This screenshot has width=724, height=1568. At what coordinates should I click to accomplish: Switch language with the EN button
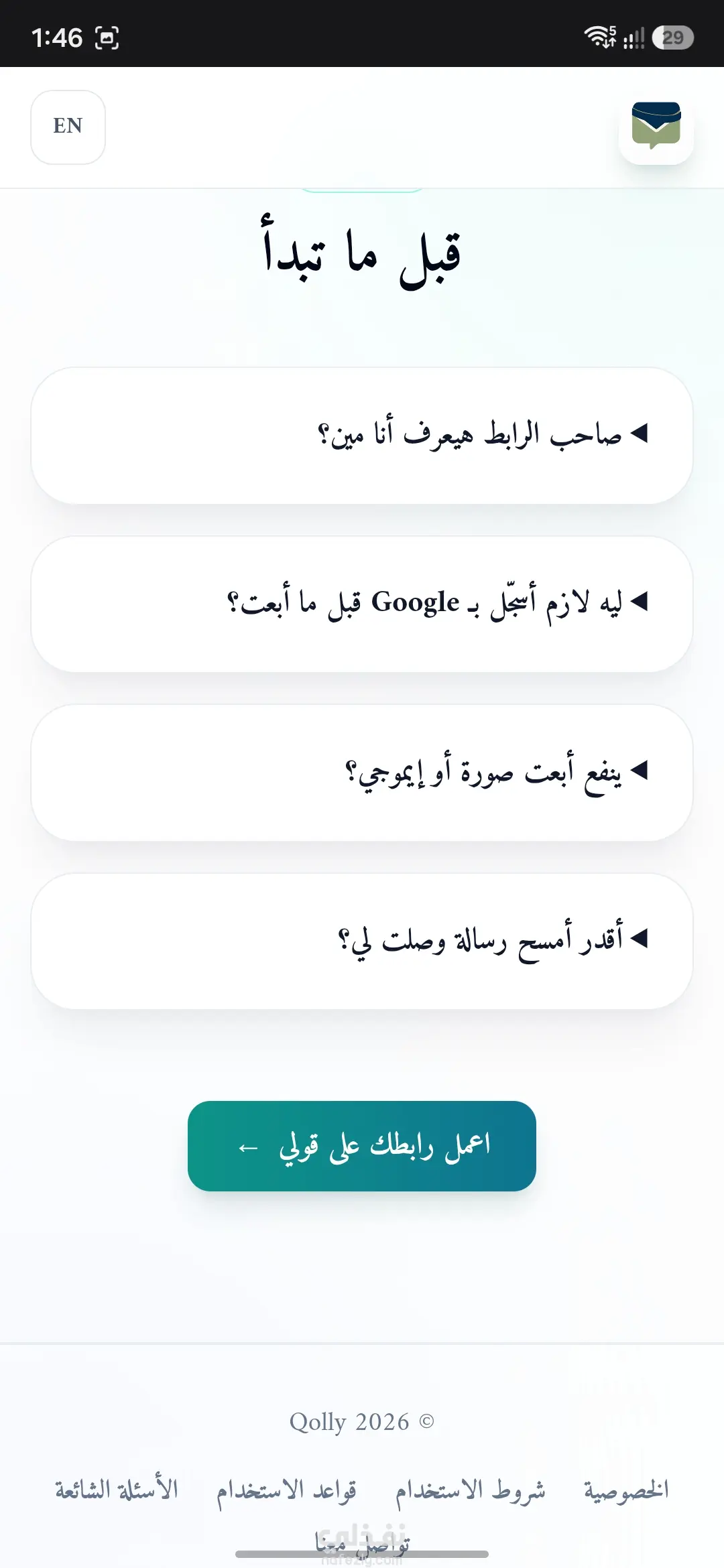pos(68,127)
